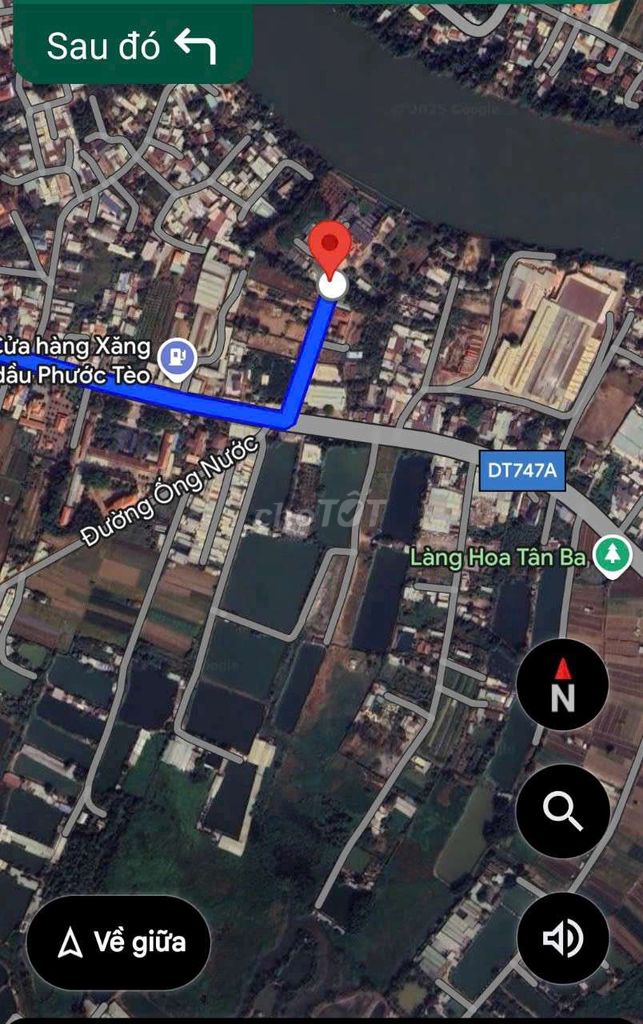Select the Xăng dầu Phước Tèo gas station marker

coord(178,358)
